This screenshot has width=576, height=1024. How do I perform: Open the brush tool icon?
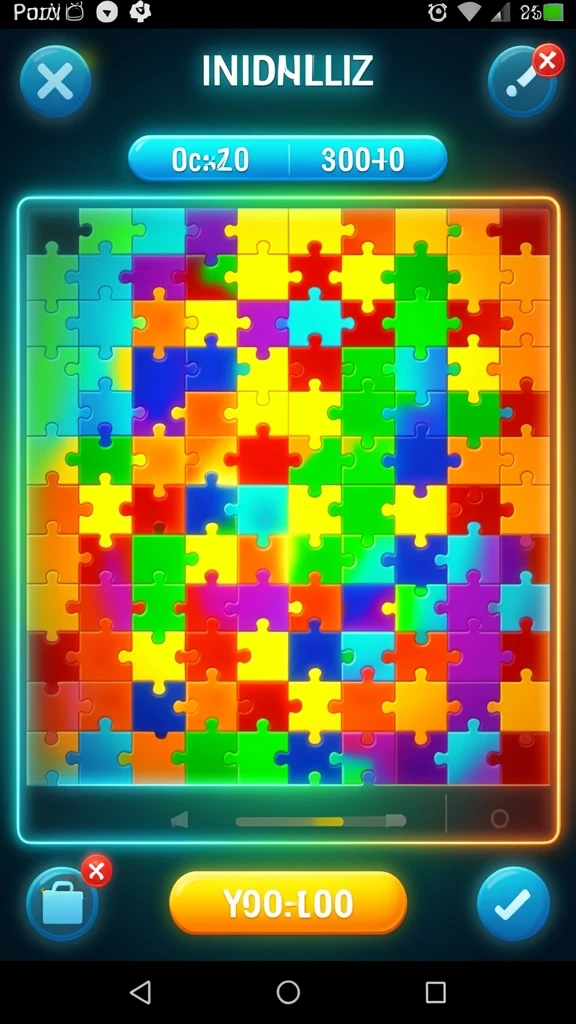tap(522, 83)
